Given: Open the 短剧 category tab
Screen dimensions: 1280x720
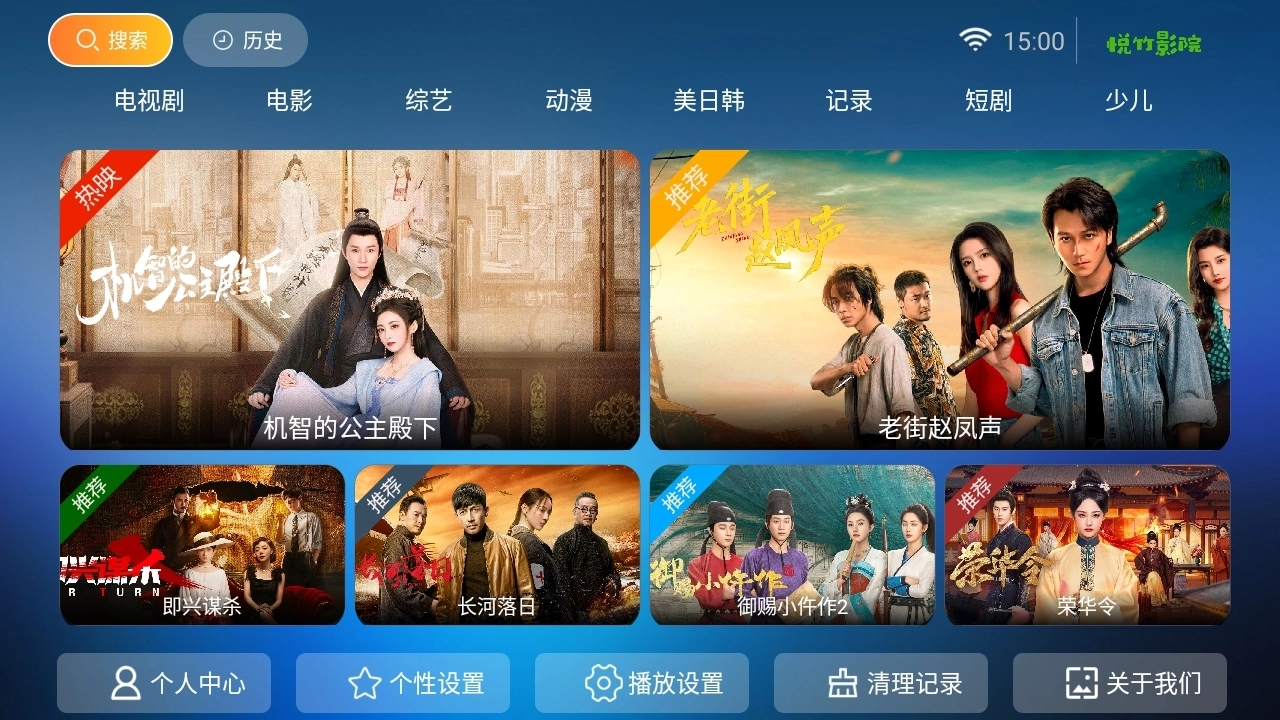Looking at the screenshot, I should coord(989,100).
